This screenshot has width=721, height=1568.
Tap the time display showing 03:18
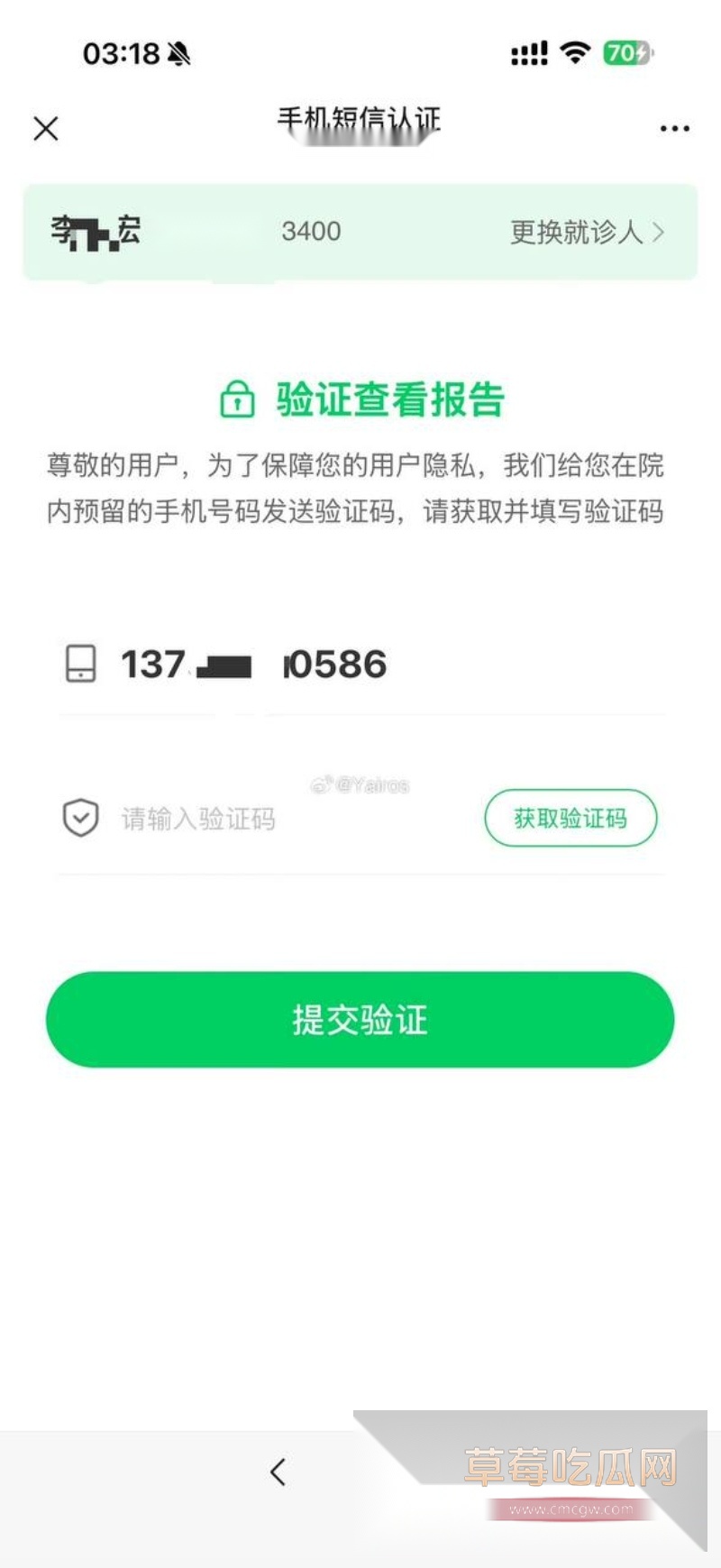coord(120,51)
